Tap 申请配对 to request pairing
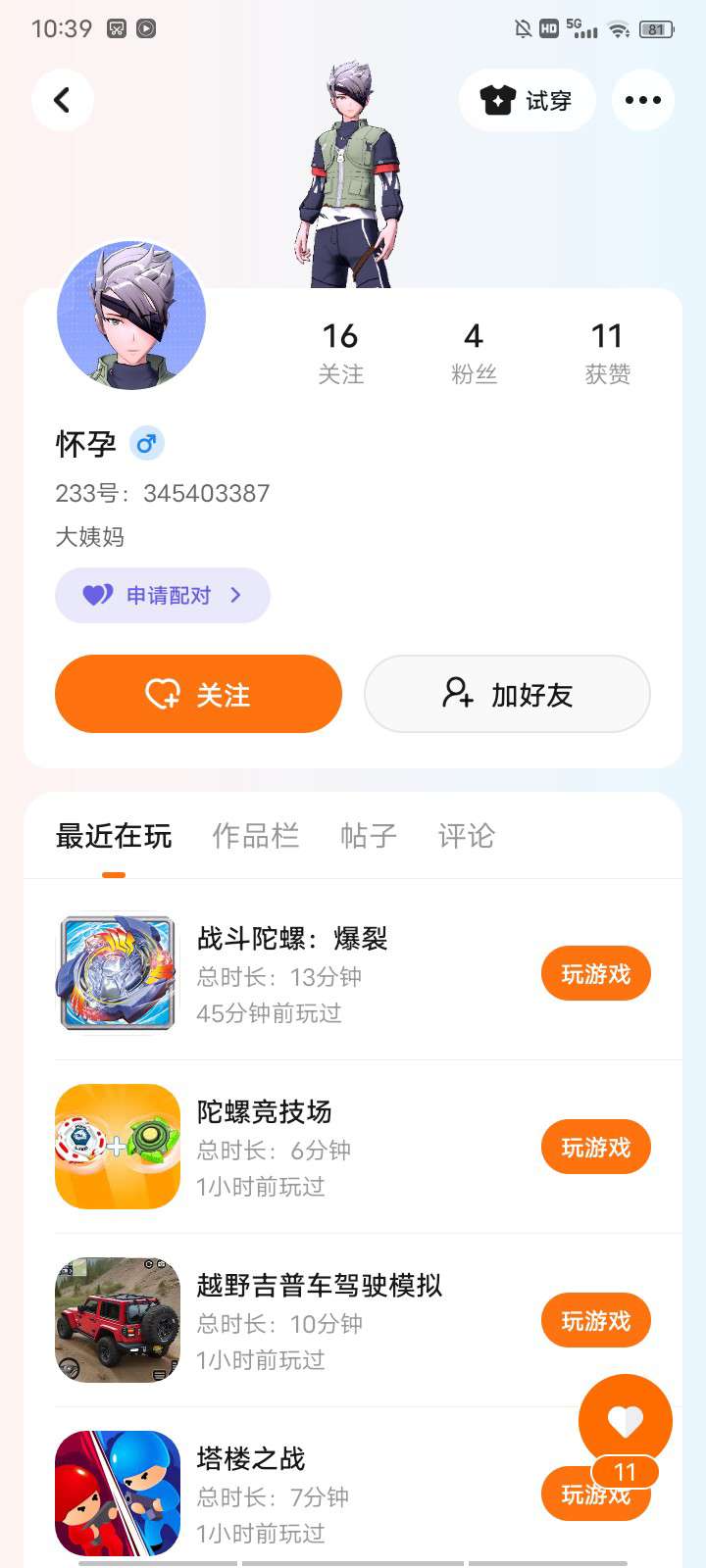Viewport: 706px width, 1568px height. (163, 595)
